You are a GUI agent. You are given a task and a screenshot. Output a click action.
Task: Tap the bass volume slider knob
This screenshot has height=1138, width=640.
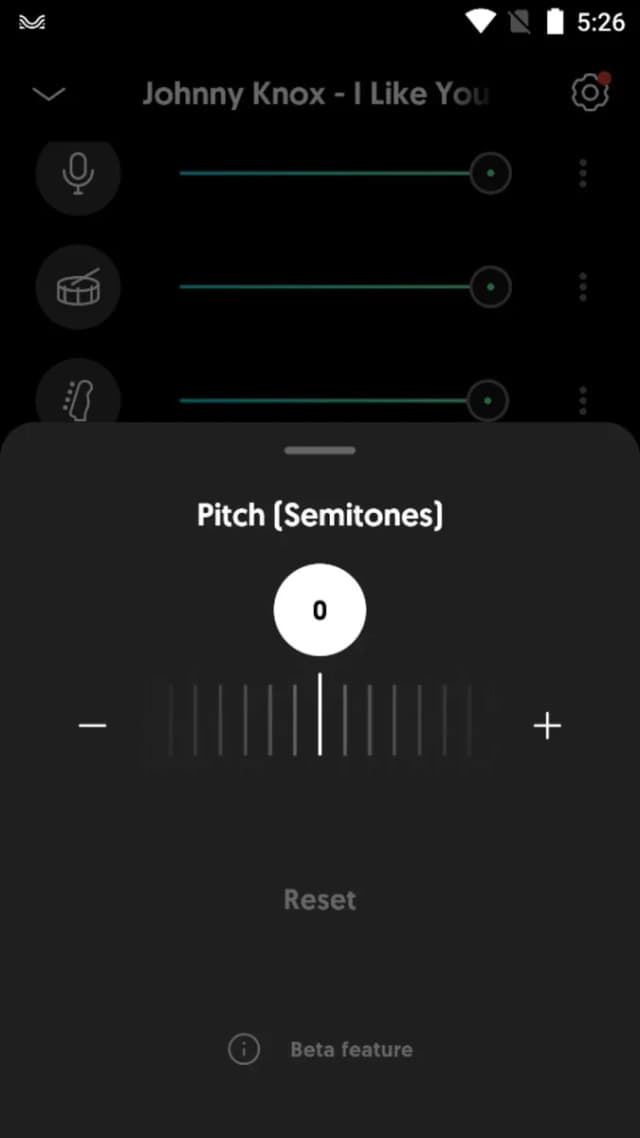[x=488, y=400]
